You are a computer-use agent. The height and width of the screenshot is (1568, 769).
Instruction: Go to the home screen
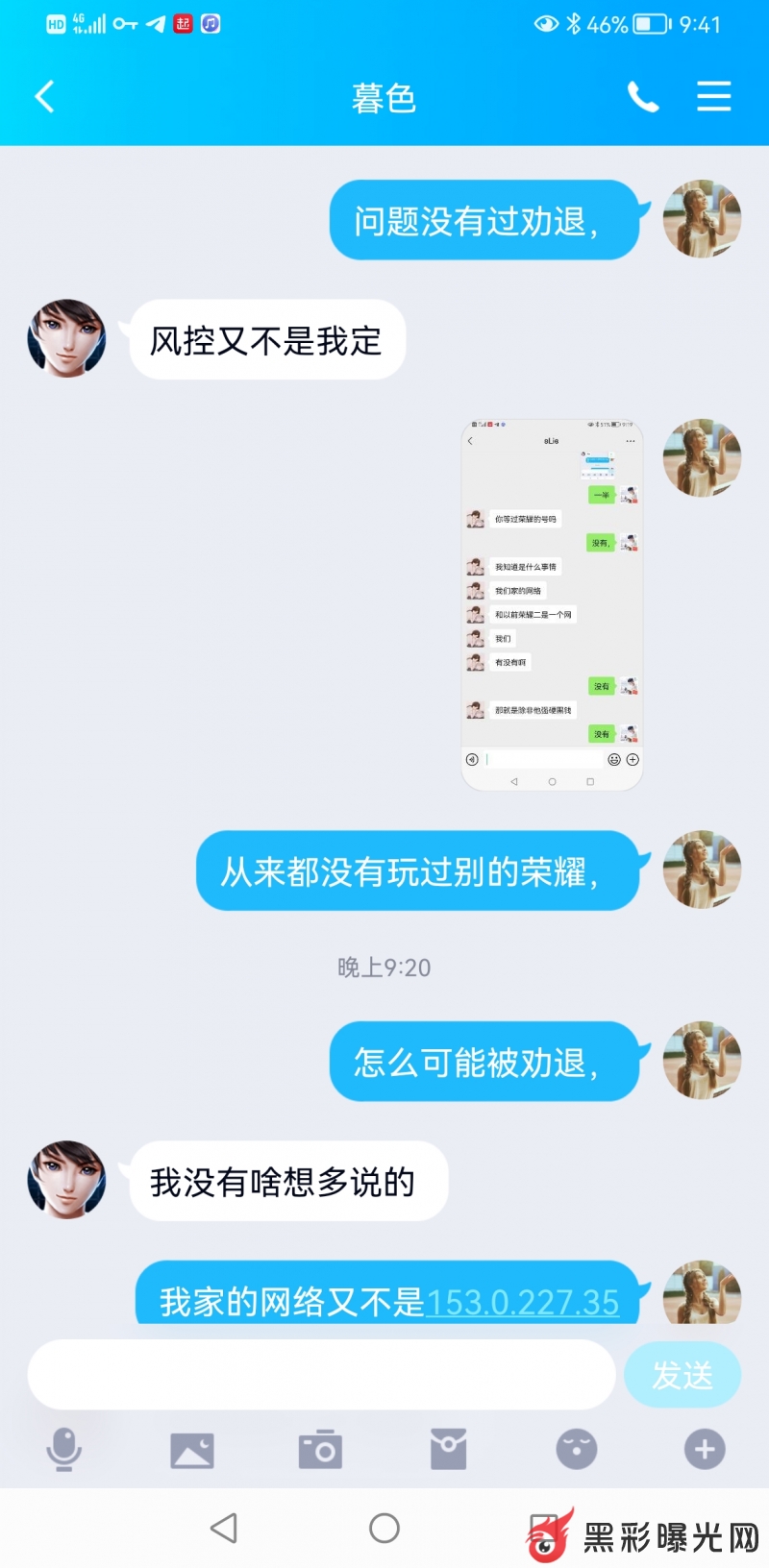click(384, 1528)
